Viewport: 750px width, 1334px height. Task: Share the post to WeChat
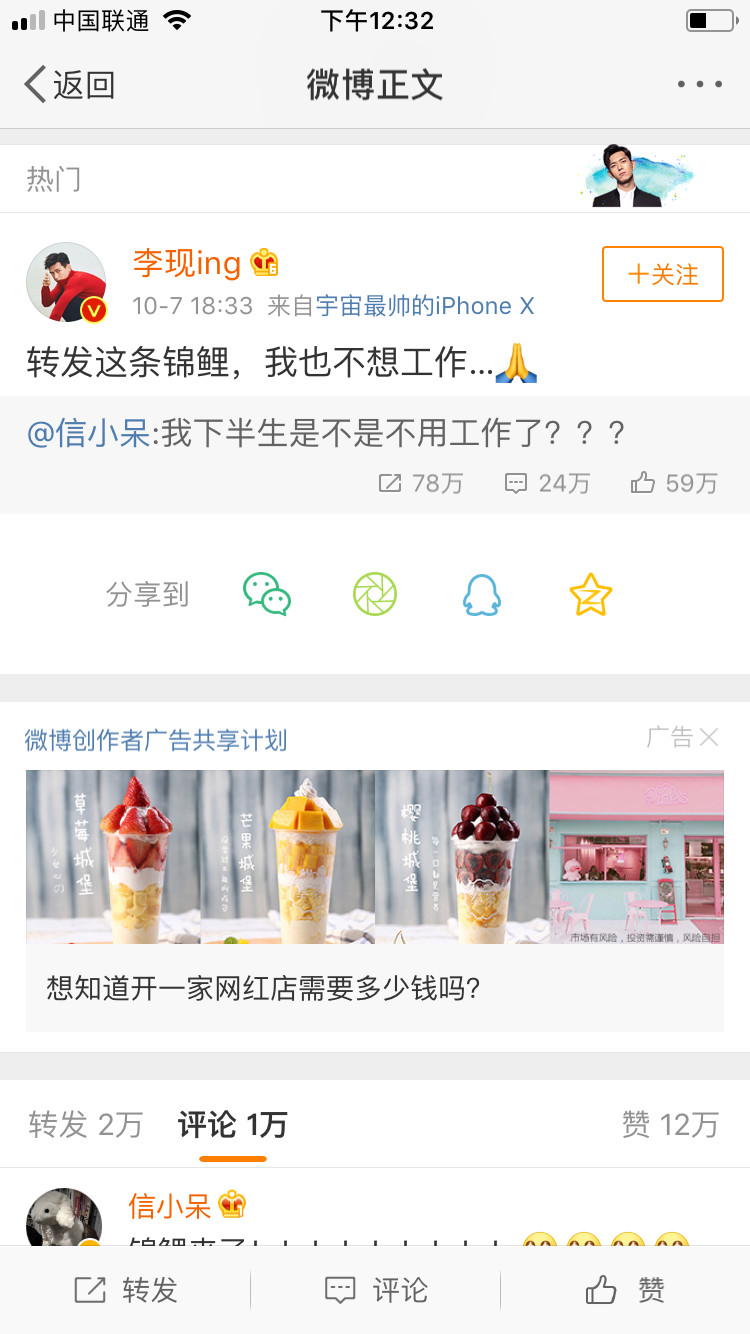click(x=267, y=593)
